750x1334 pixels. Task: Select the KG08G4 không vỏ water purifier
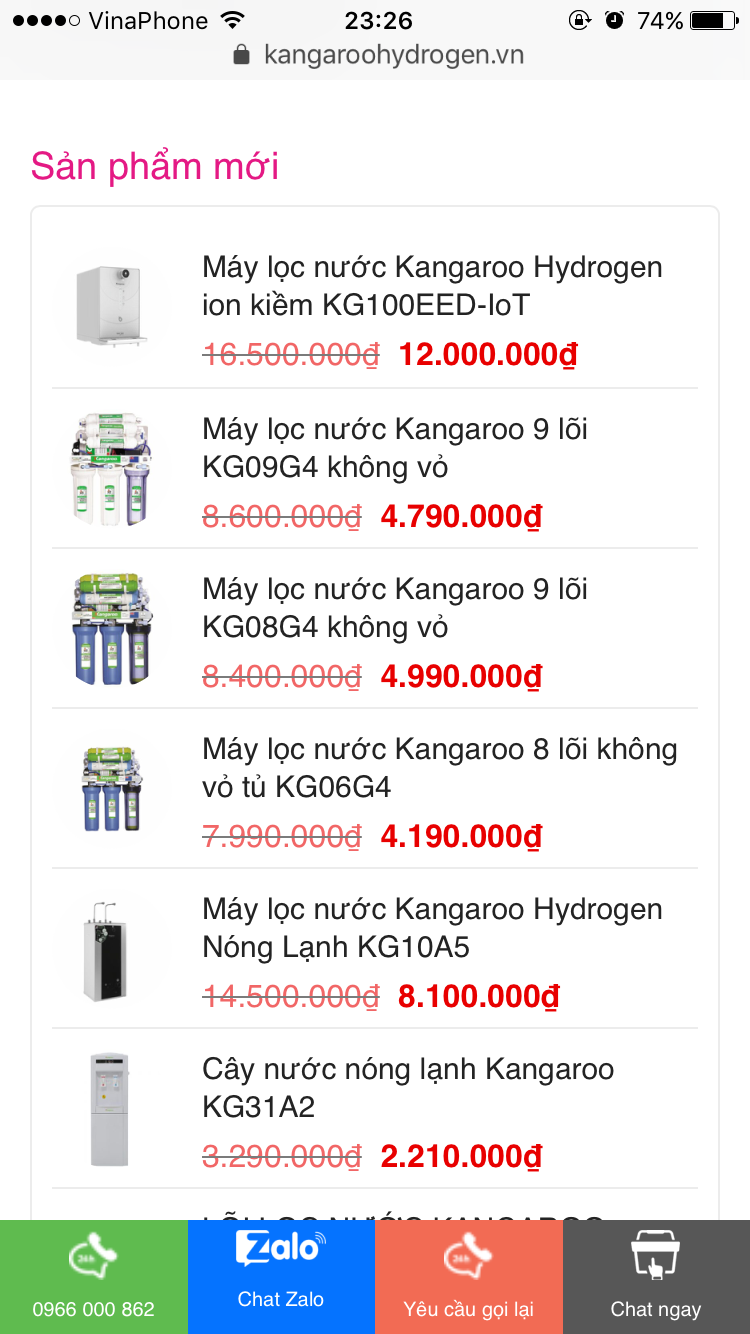click(395, 608)
